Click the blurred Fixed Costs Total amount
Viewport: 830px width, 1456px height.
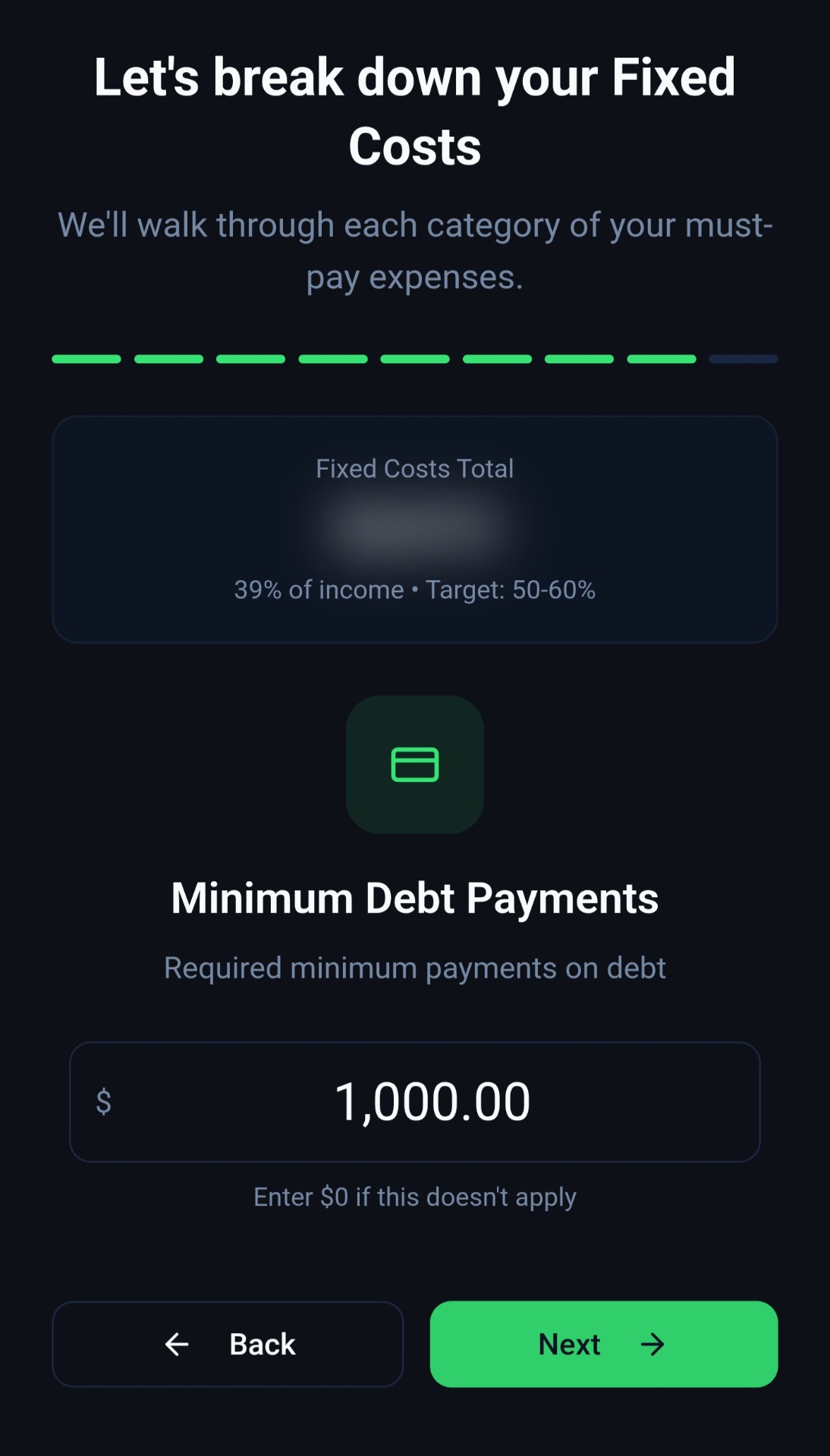tap(414, 529)
